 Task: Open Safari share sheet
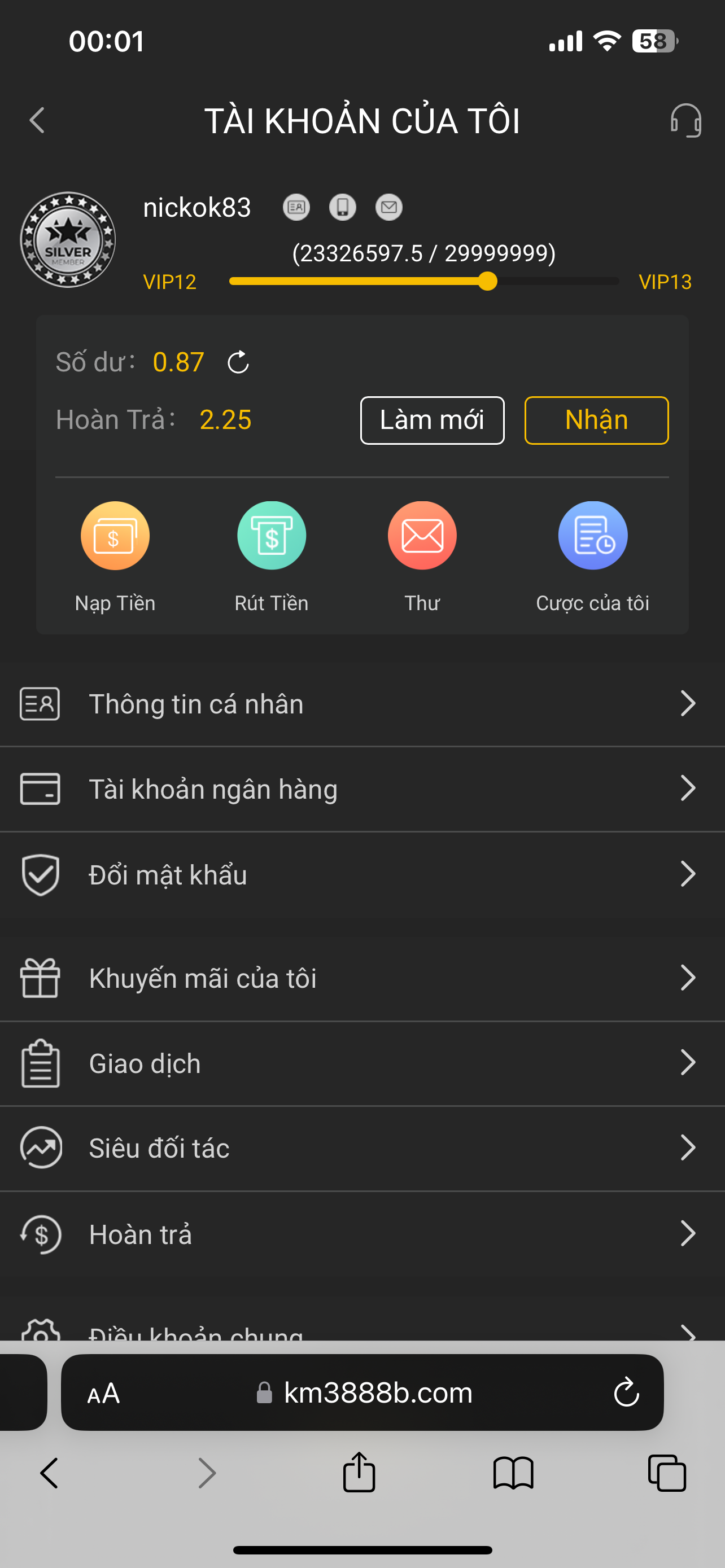tap(359, 1474)
